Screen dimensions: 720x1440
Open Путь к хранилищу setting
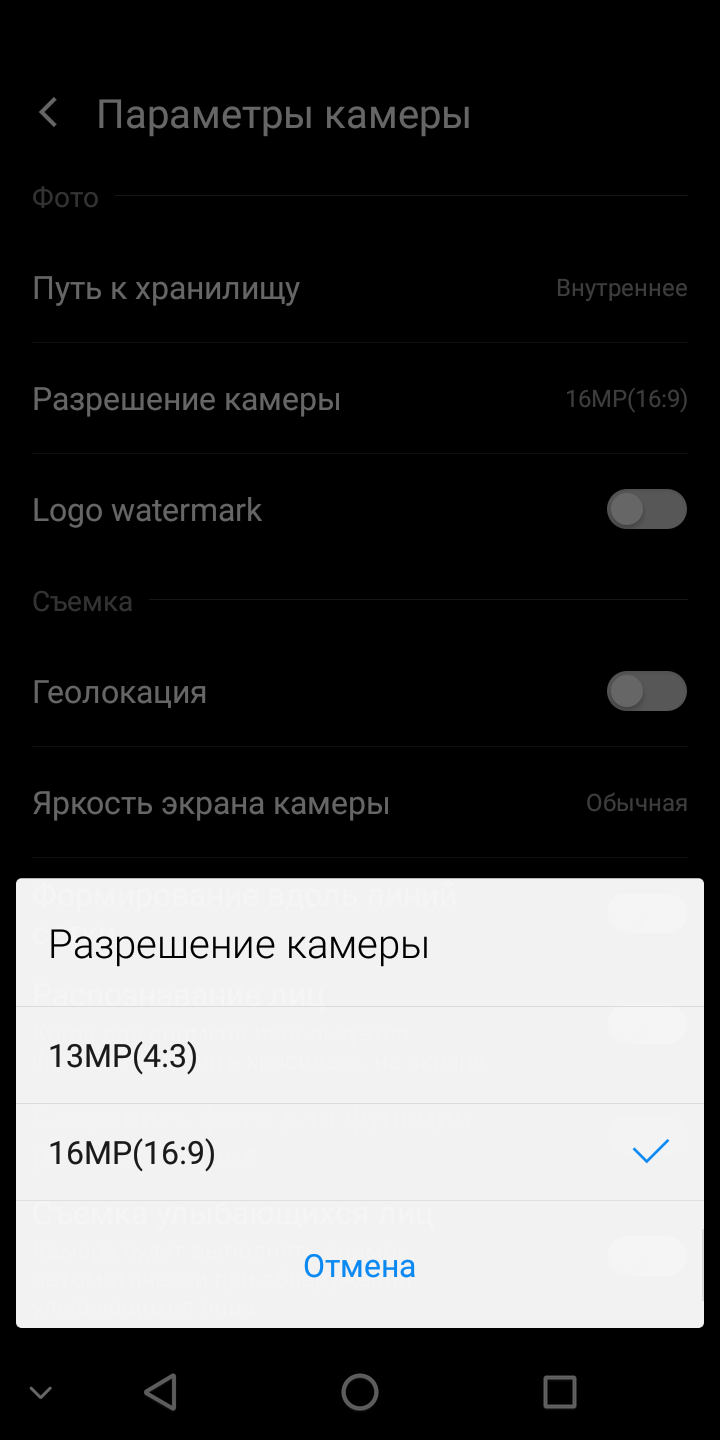360,289
